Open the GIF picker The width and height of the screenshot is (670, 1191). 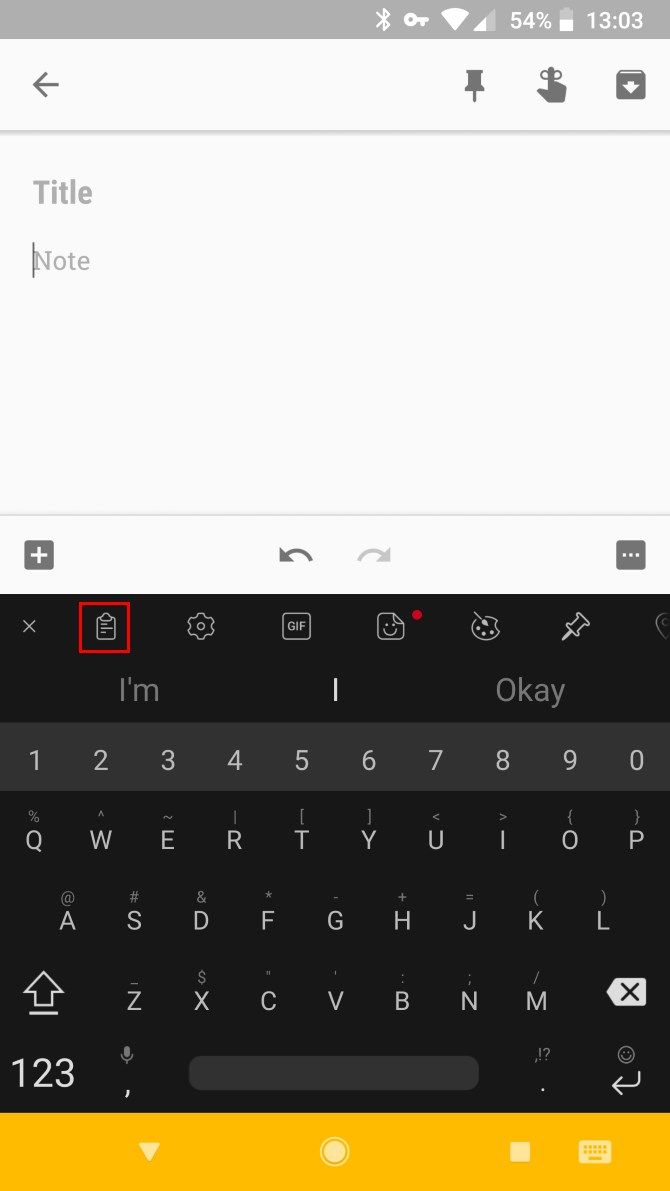(296, 627)
